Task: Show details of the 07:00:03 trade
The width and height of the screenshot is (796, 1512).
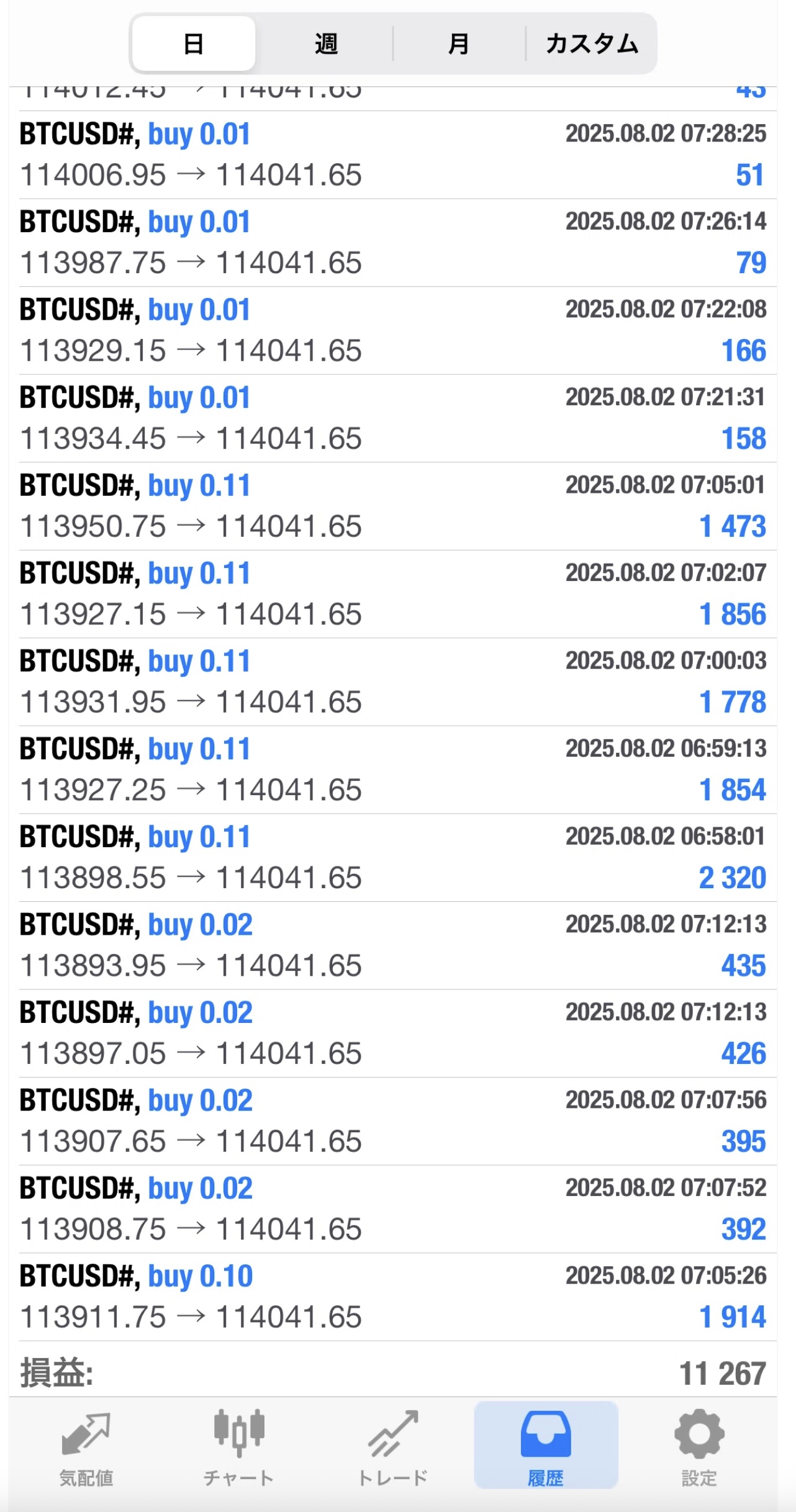Action: (397, 682)
